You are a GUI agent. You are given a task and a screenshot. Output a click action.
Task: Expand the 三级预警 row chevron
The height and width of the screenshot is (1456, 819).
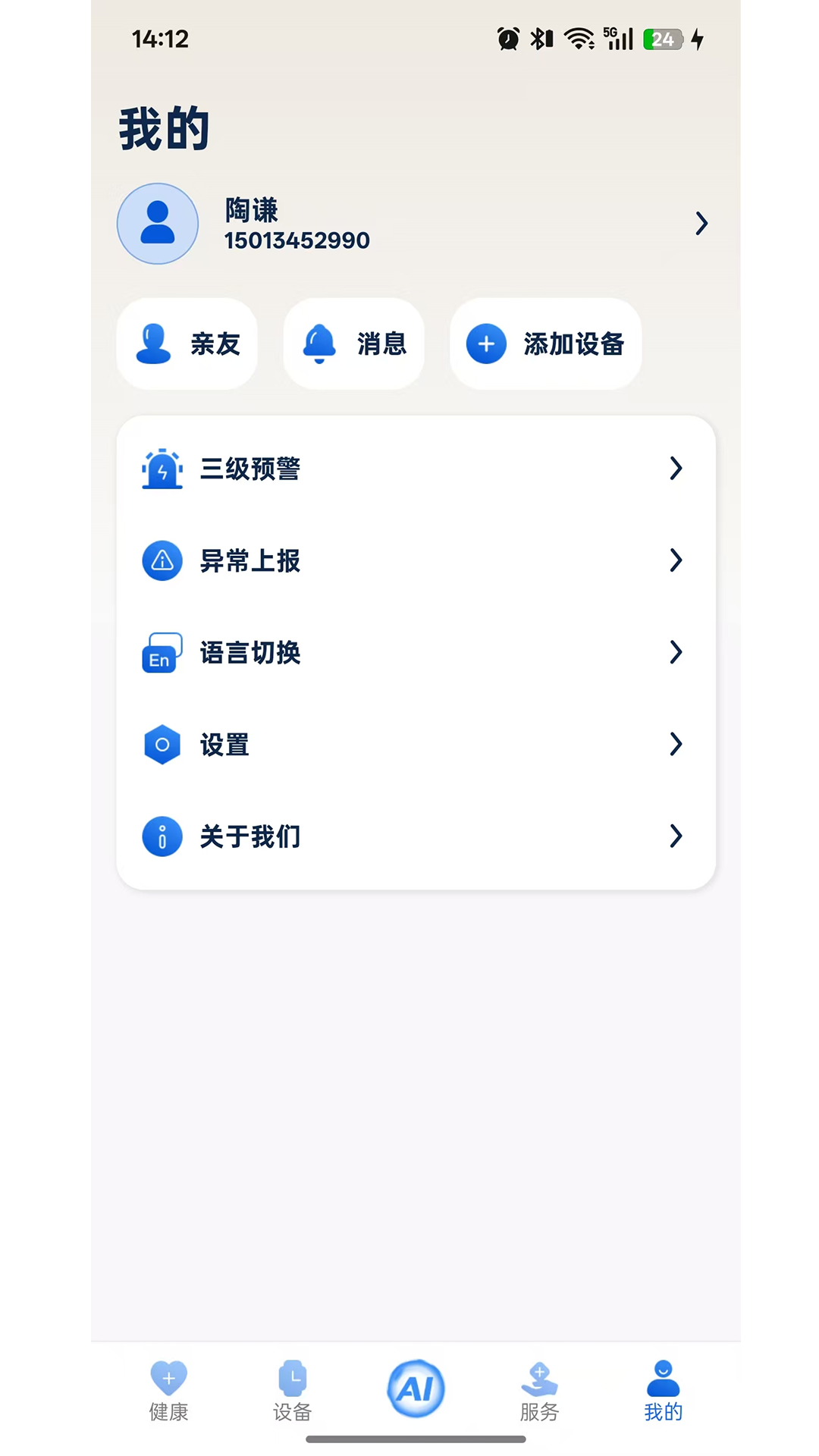click(x=676, y=469)
